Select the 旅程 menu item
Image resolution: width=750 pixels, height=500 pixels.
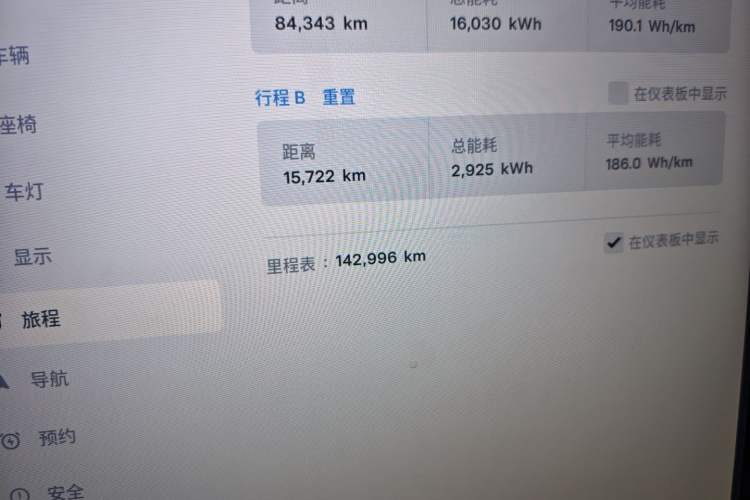[x=42, y=319]
